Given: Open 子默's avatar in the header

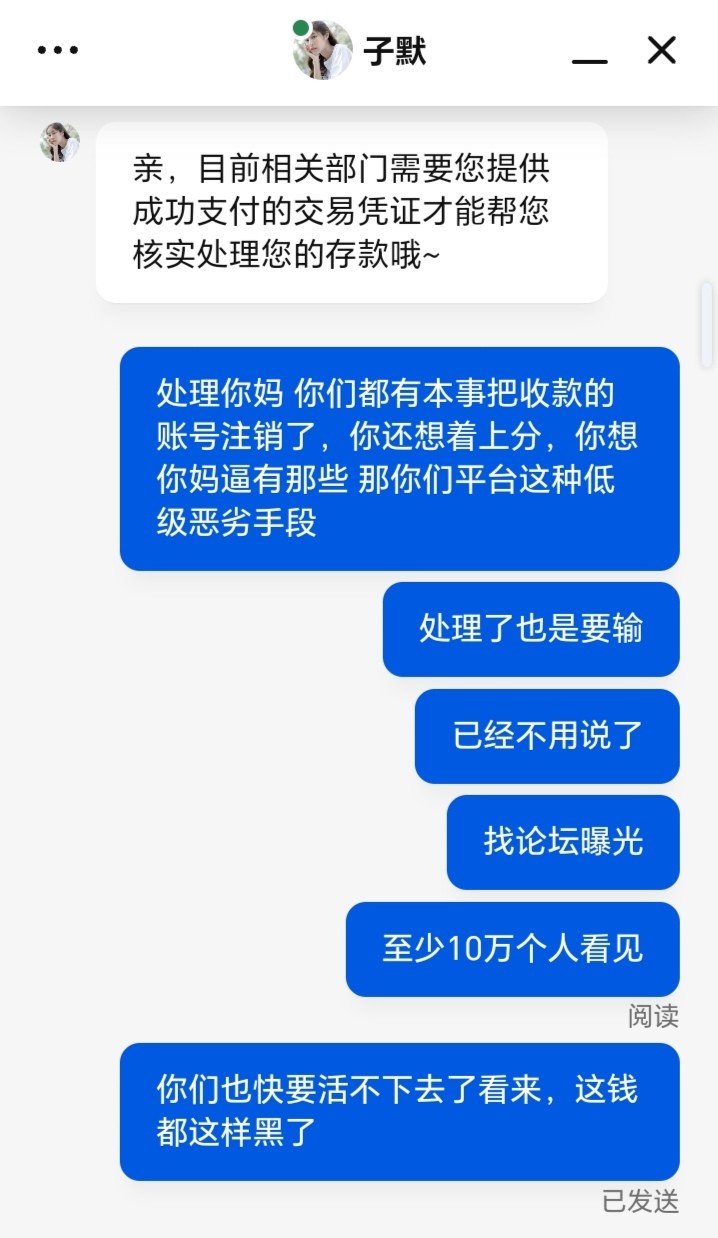Looking at the screenshot, I should [323, 50].
